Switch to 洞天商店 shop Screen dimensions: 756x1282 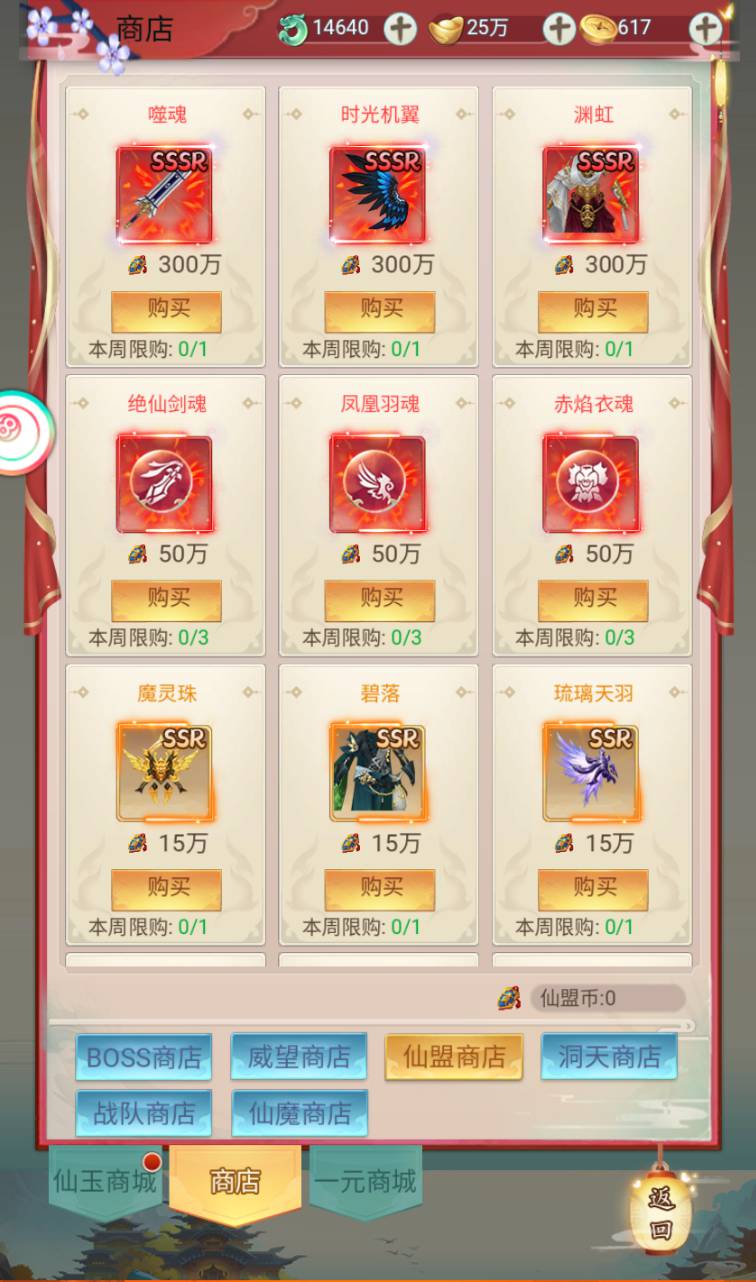click(x=609, y=1057)
